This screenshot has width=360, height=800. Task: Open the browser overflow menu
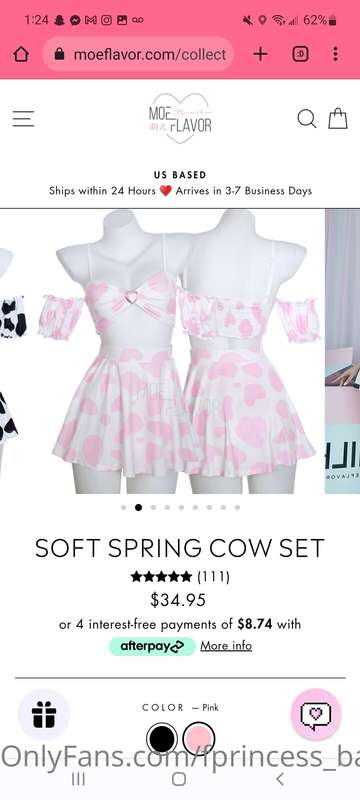point(335,54)
